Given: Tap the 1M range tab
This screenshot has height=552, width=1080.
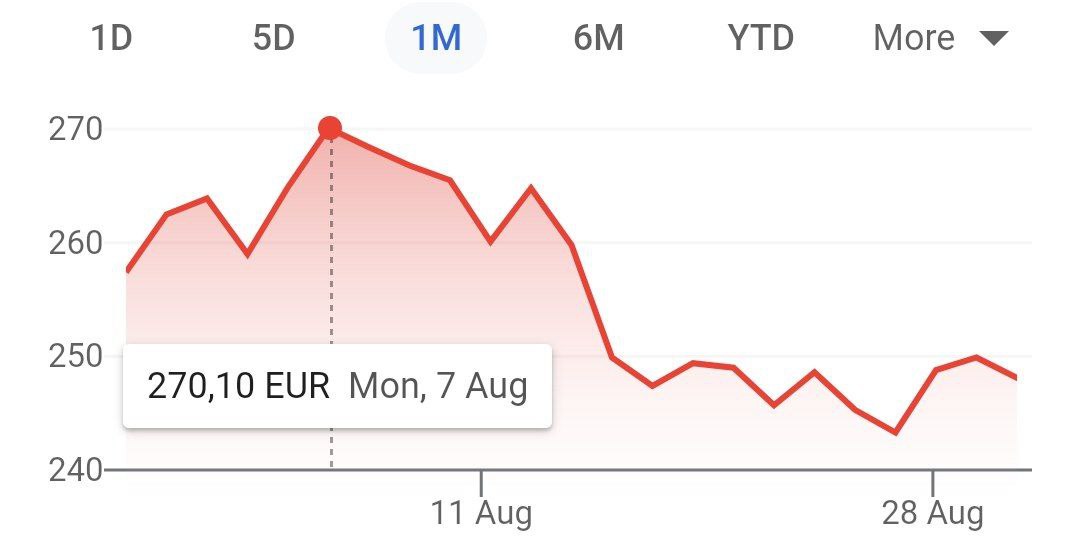Looking at the screenshot, I should pyautogui.click(x=436, y=39).
